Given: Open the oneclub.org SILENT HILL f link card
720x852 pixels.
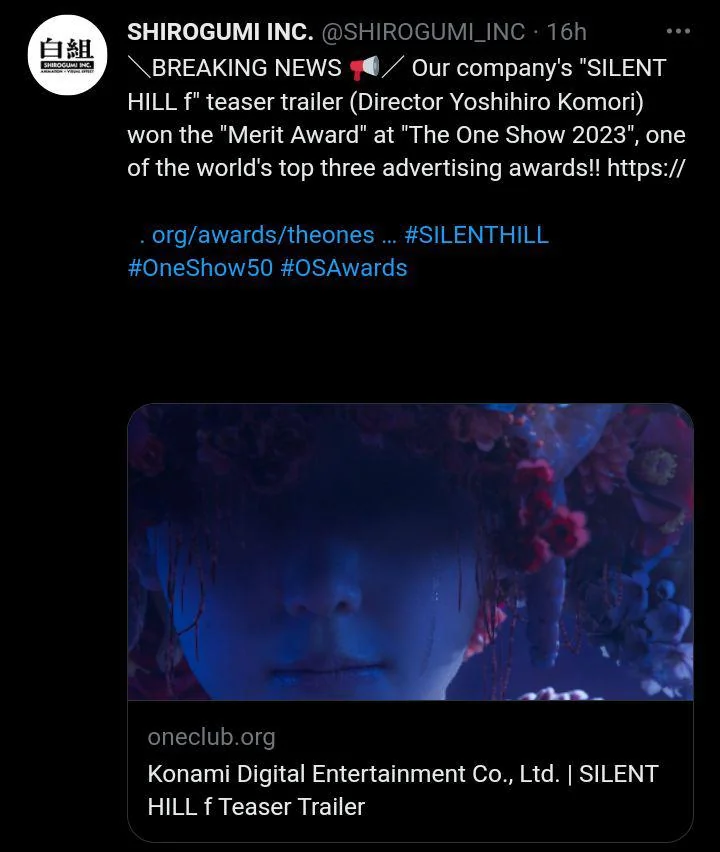Looking at the screenshot, I should [410, 620].
